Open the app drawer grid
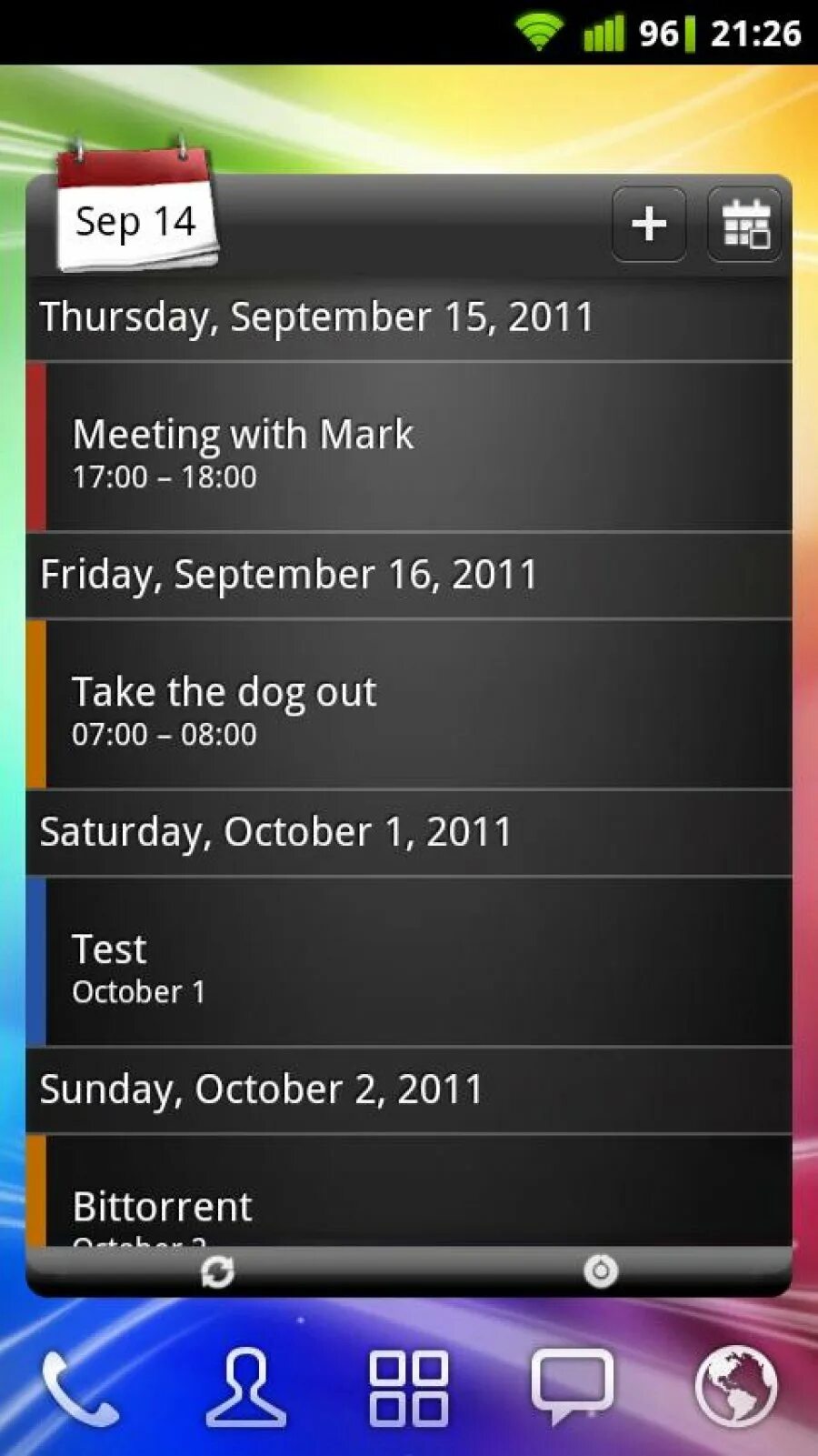Screen dimensions: 818x1456 [x=408, y=1388]
